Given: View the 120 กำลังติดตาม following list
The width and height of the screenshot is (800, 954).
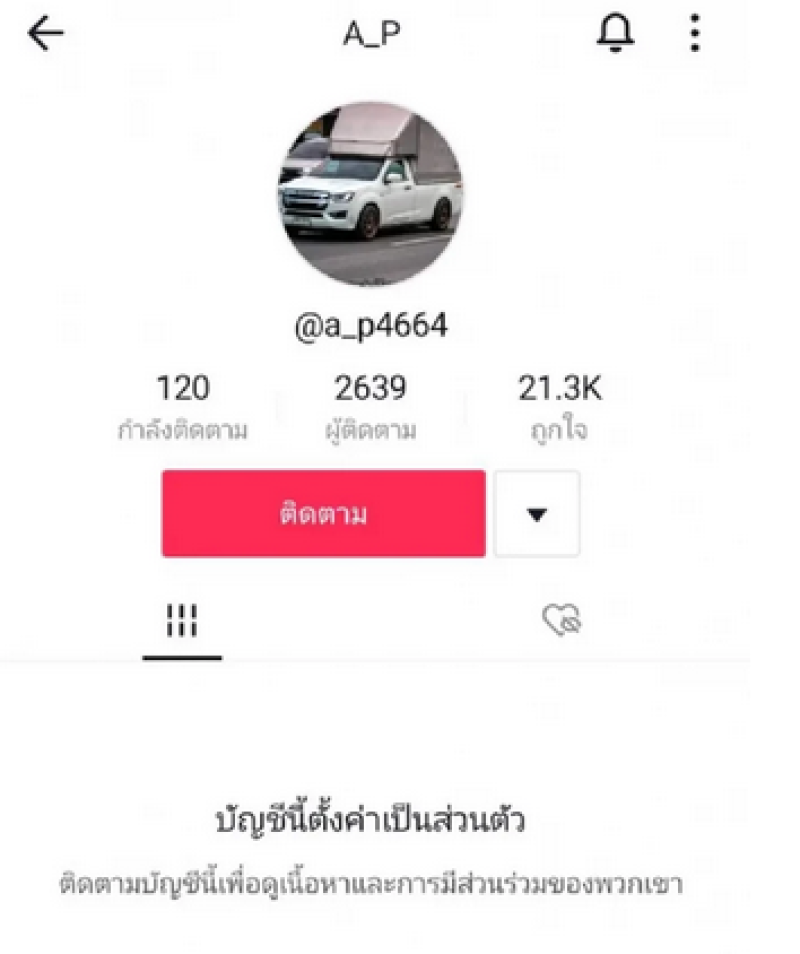Looking at the screenshot, I should tap(182, 408).
